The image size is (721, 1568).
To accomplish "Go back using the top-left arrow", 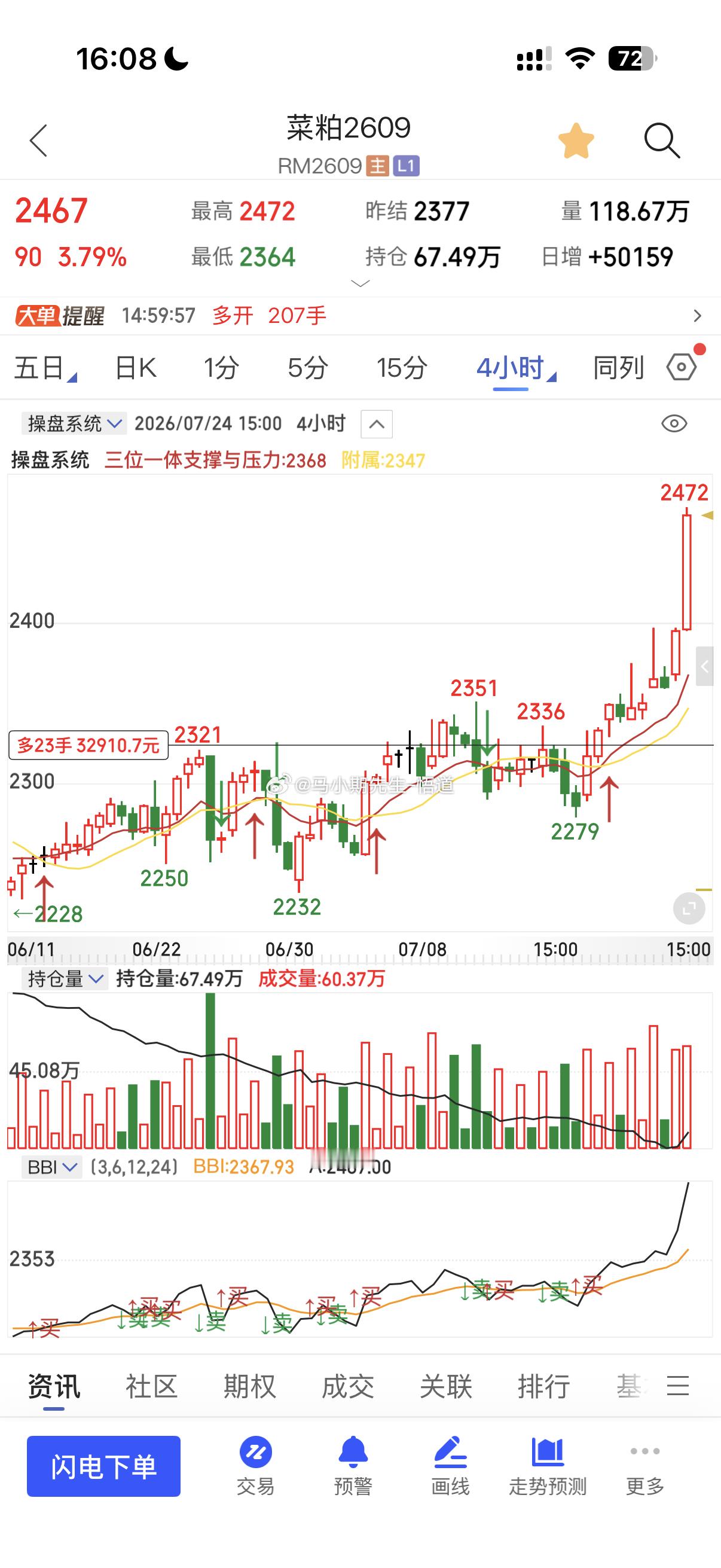I will (x=39, y=141).
